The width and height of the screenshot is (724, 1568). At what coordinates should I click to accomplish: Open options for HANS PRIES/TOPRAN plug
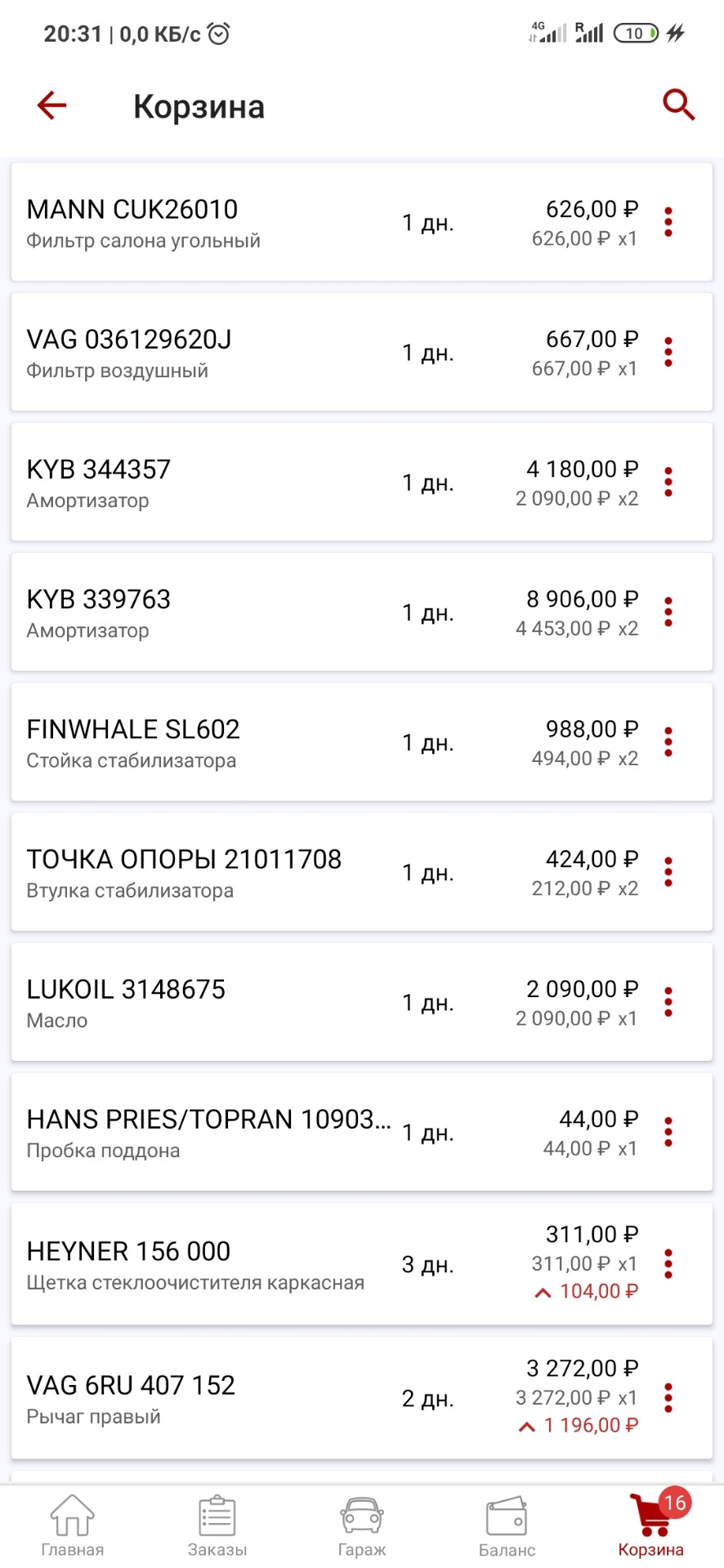[668, 1132]
